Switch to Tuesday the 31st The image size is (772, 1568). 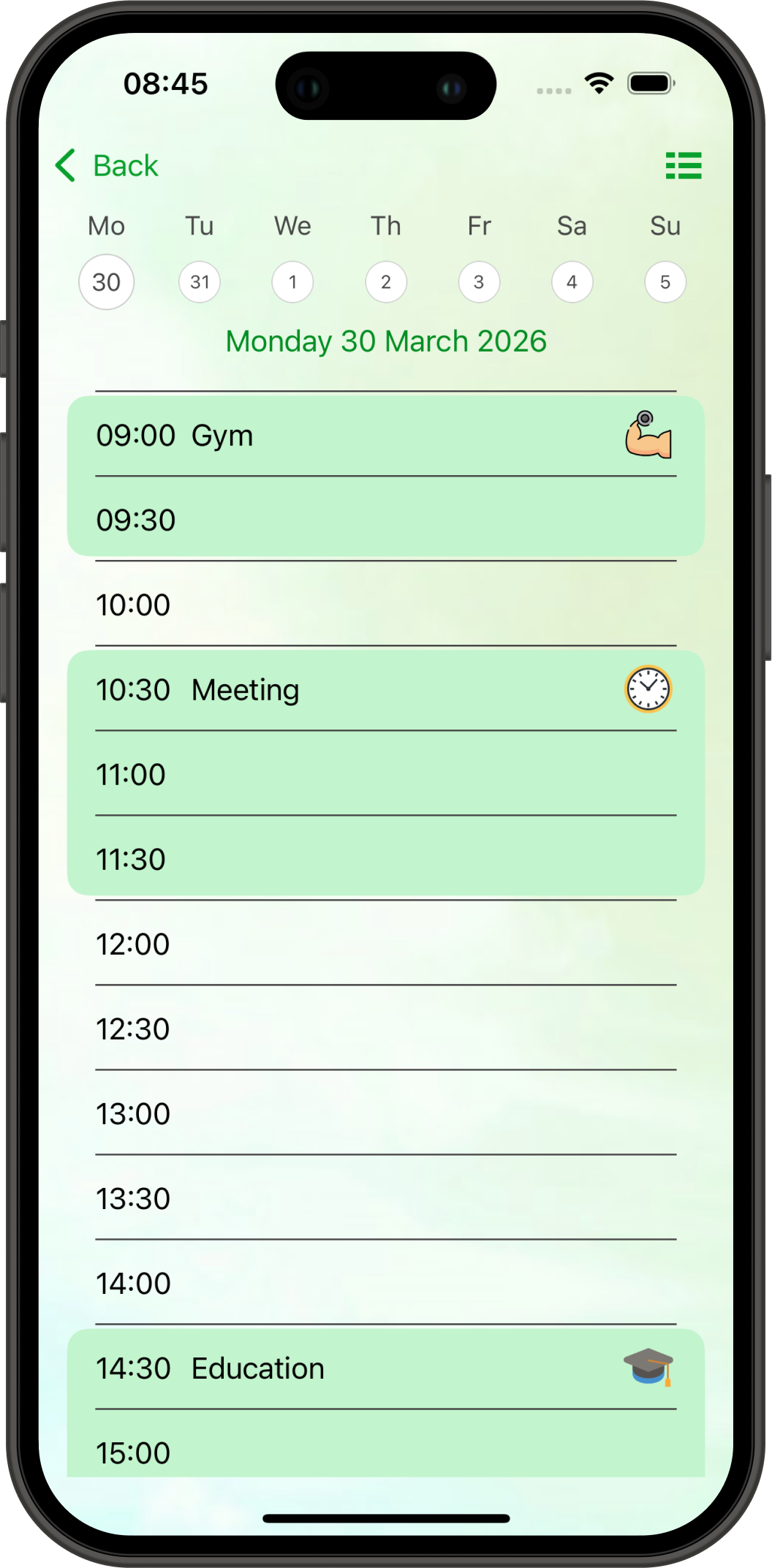tap(200, 282)
